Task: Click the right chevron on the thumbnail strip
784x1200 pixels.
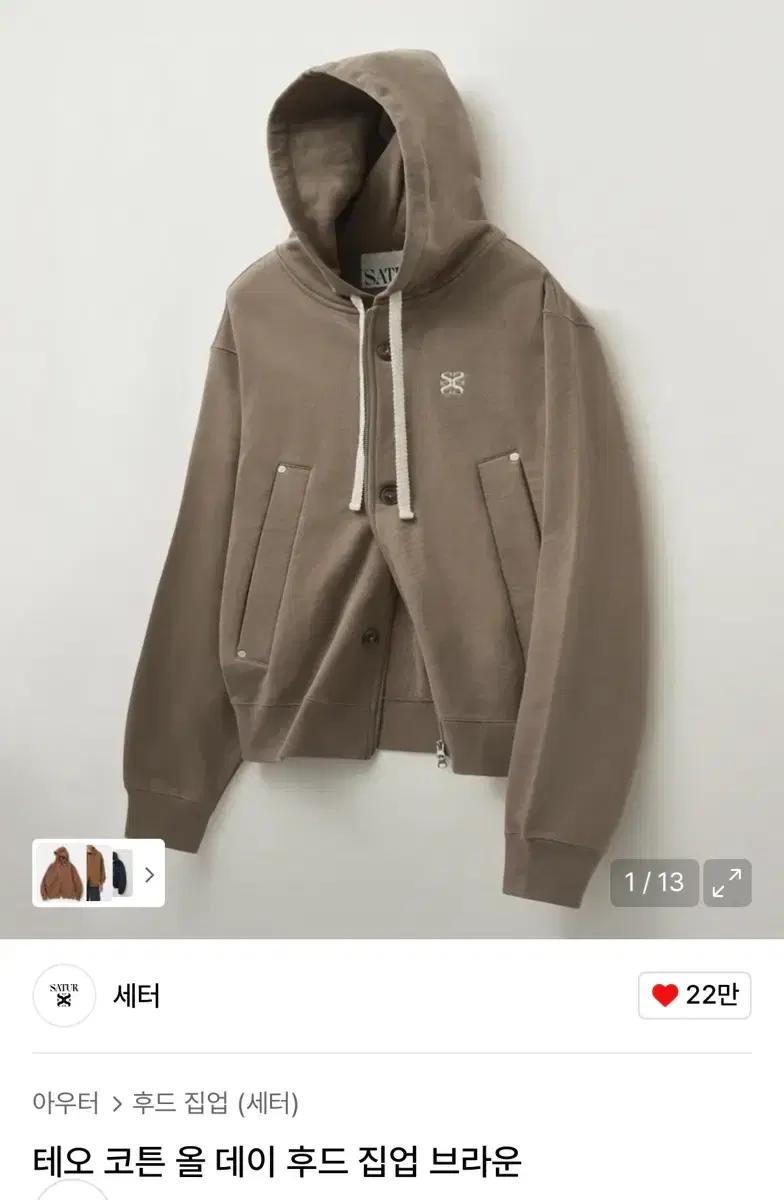Action: (151, 872)
